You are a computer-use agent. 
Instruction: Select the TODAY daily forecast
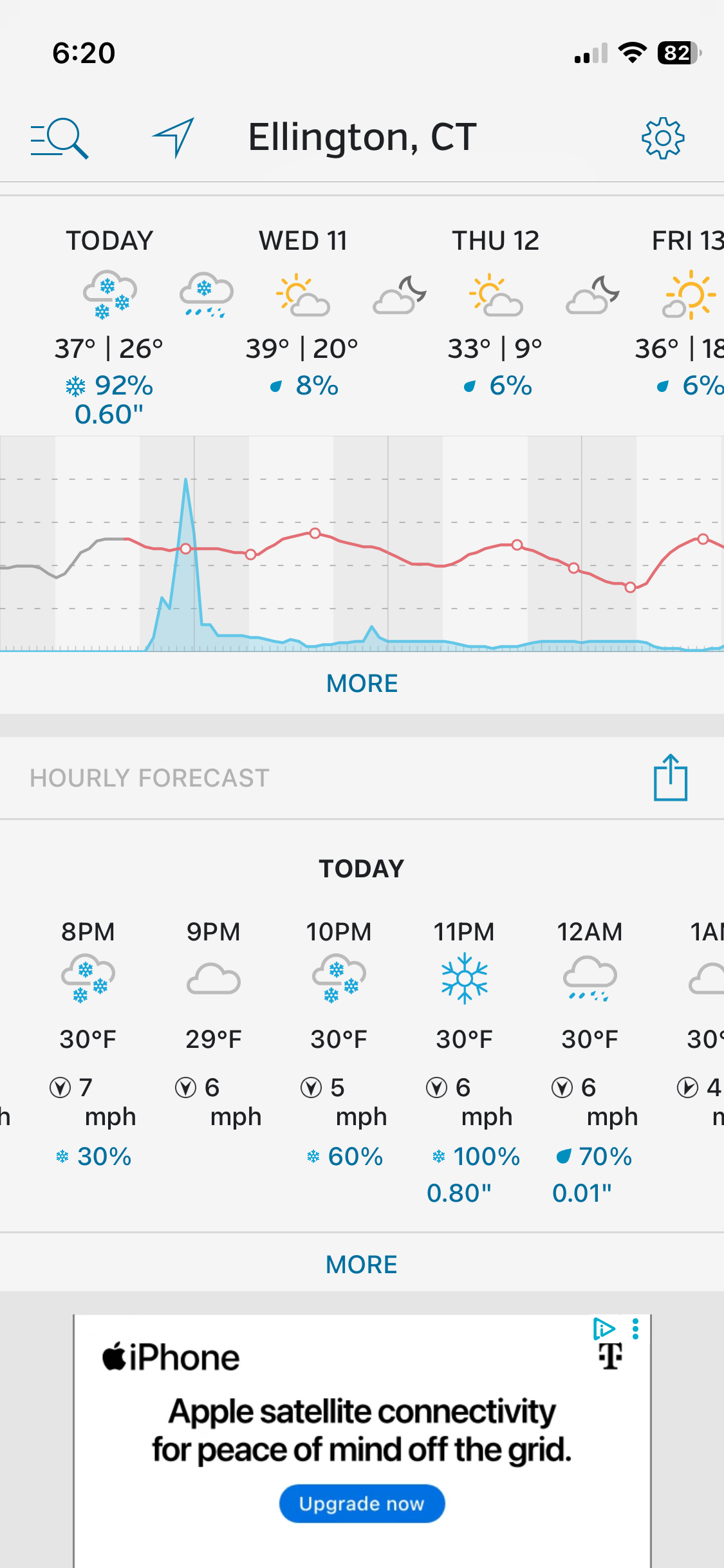tap(109, 322)
